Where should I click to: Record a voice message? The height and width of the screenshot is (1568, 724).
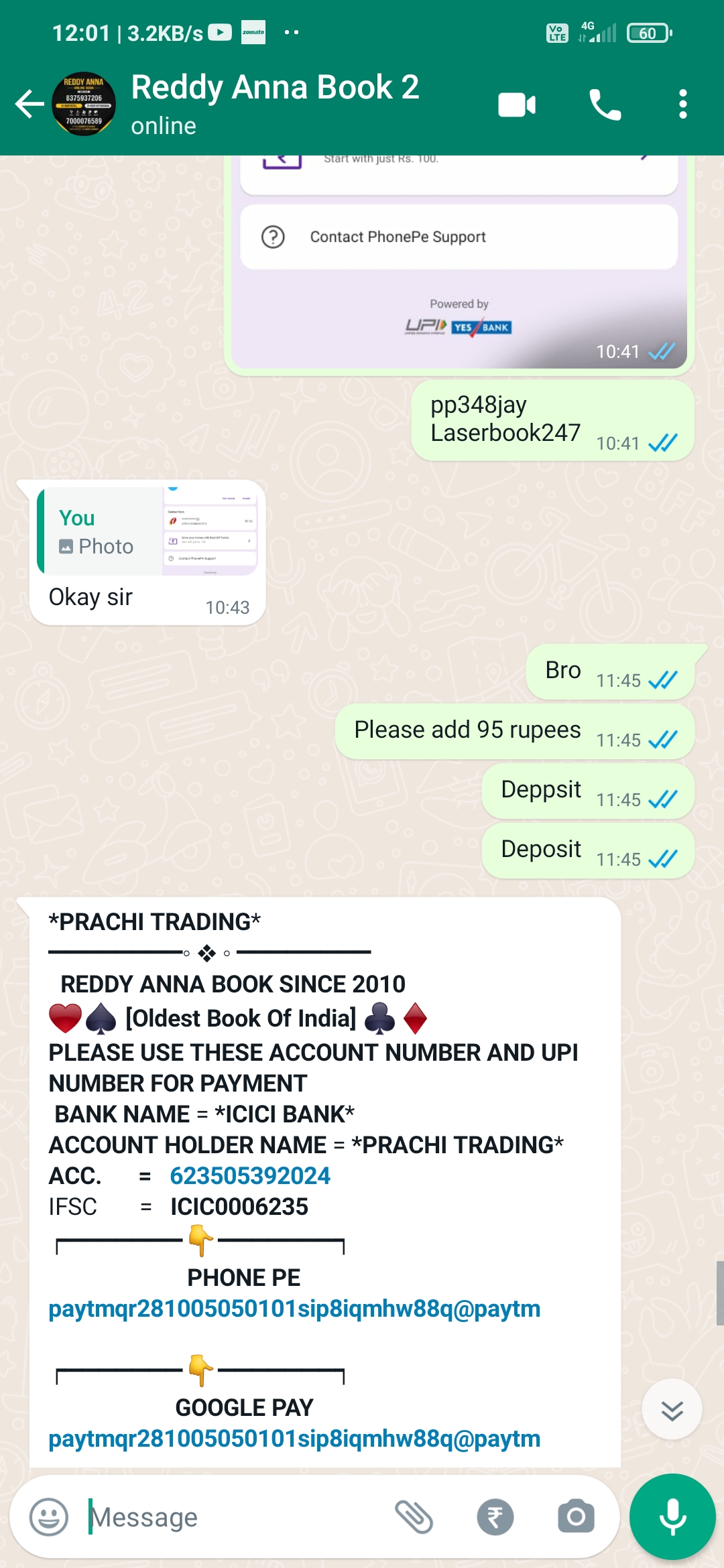click(672, 1516)
